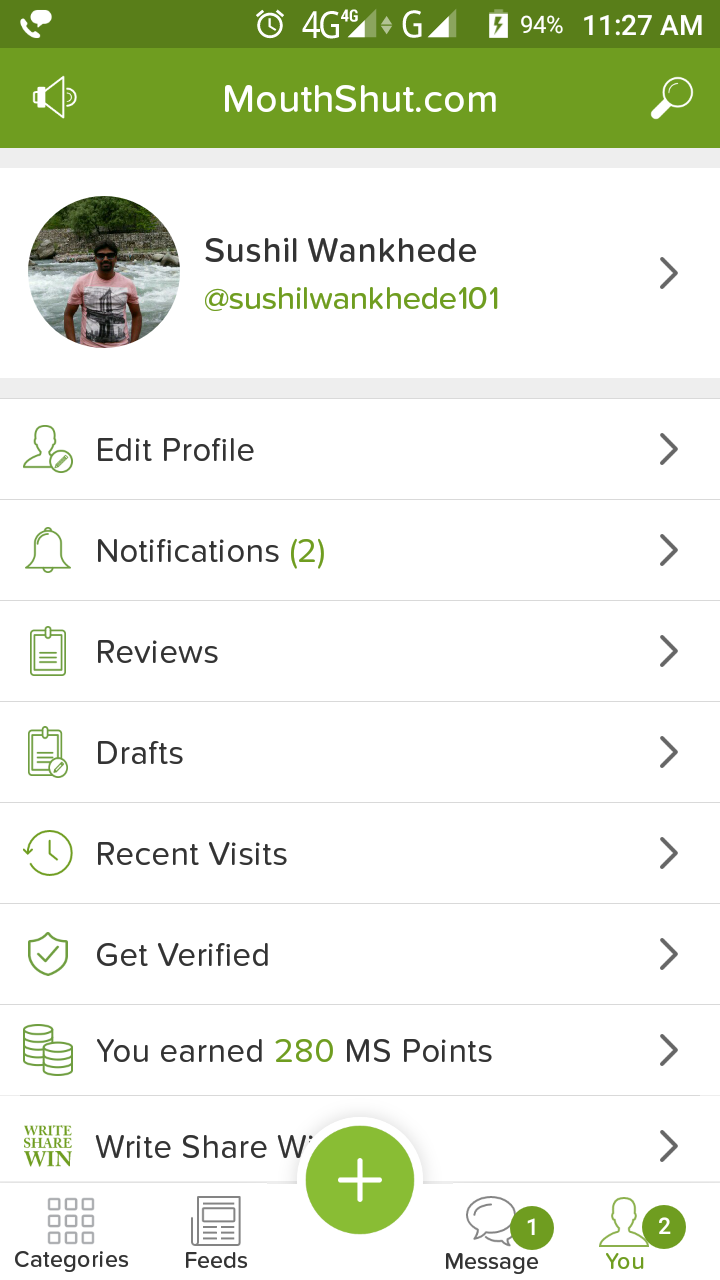The height and width of the screenshot is (1280, 720).
Task: Switch to the Feeds tab
Action: 216,1233
